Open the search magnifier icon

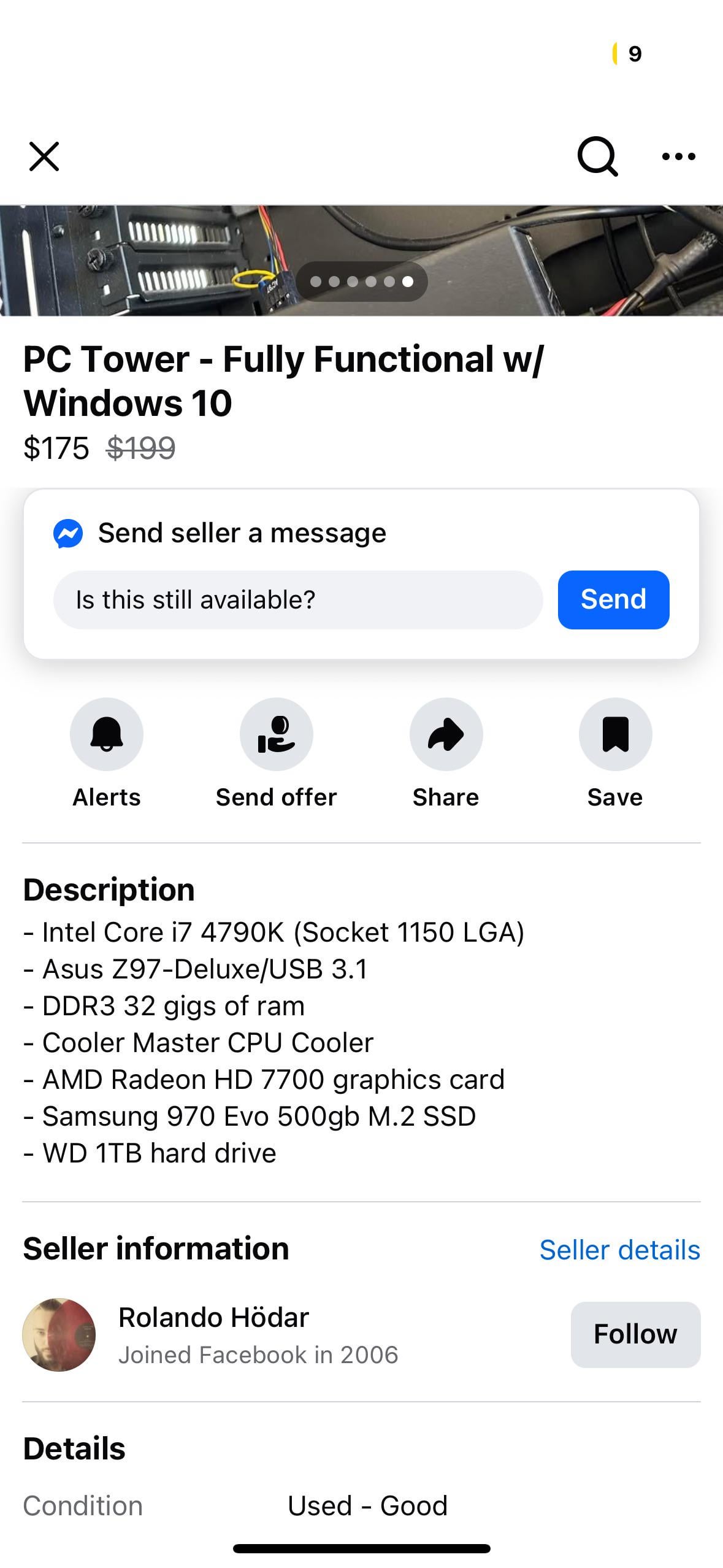tap(597, 156)
